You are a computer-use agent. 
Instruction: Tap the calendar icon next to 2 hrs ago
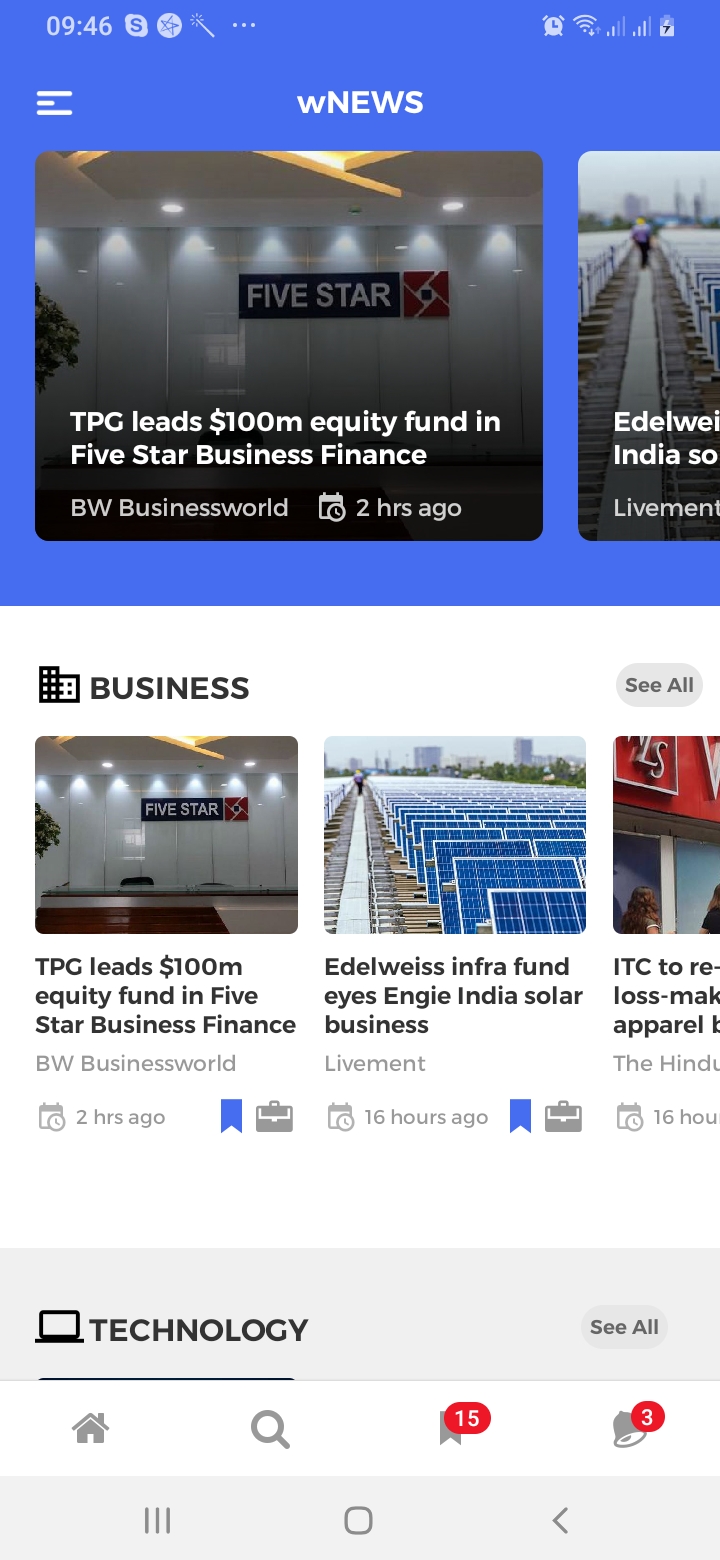tap(51, 1117)
